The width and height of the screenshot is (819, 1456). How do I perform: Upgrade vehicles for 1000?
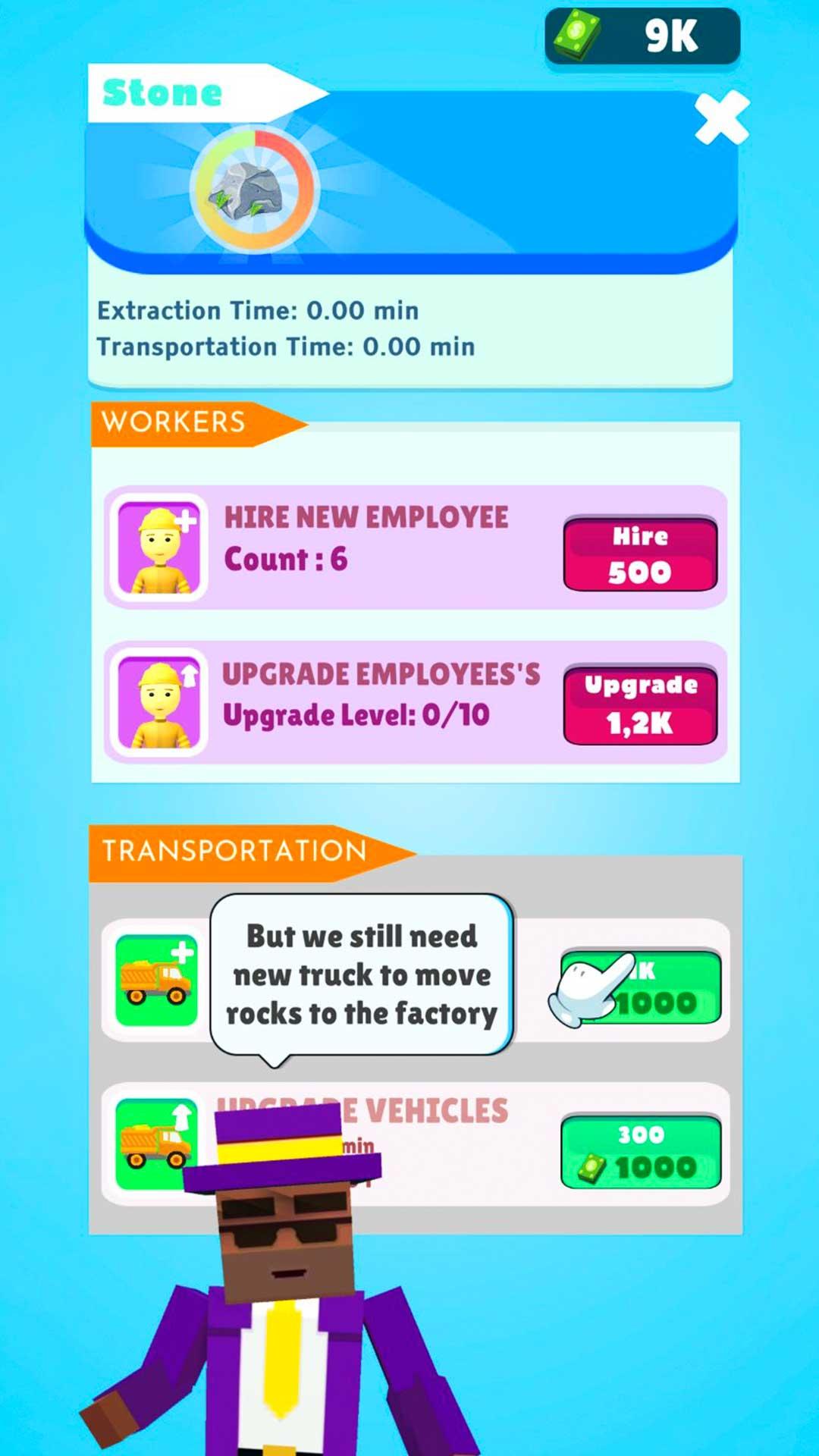coord(641,1150)
